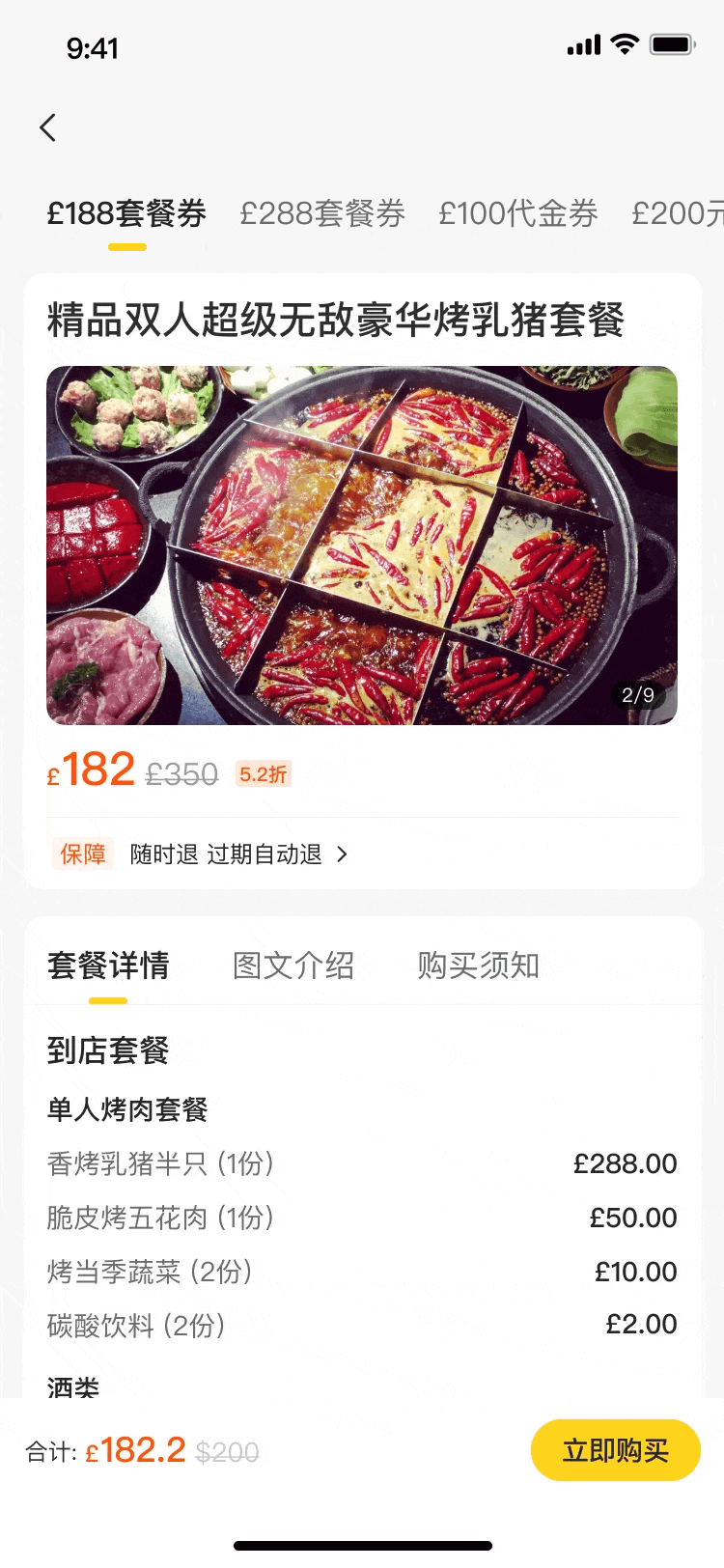Tap the clock showing 9:41

pos(94,47)
